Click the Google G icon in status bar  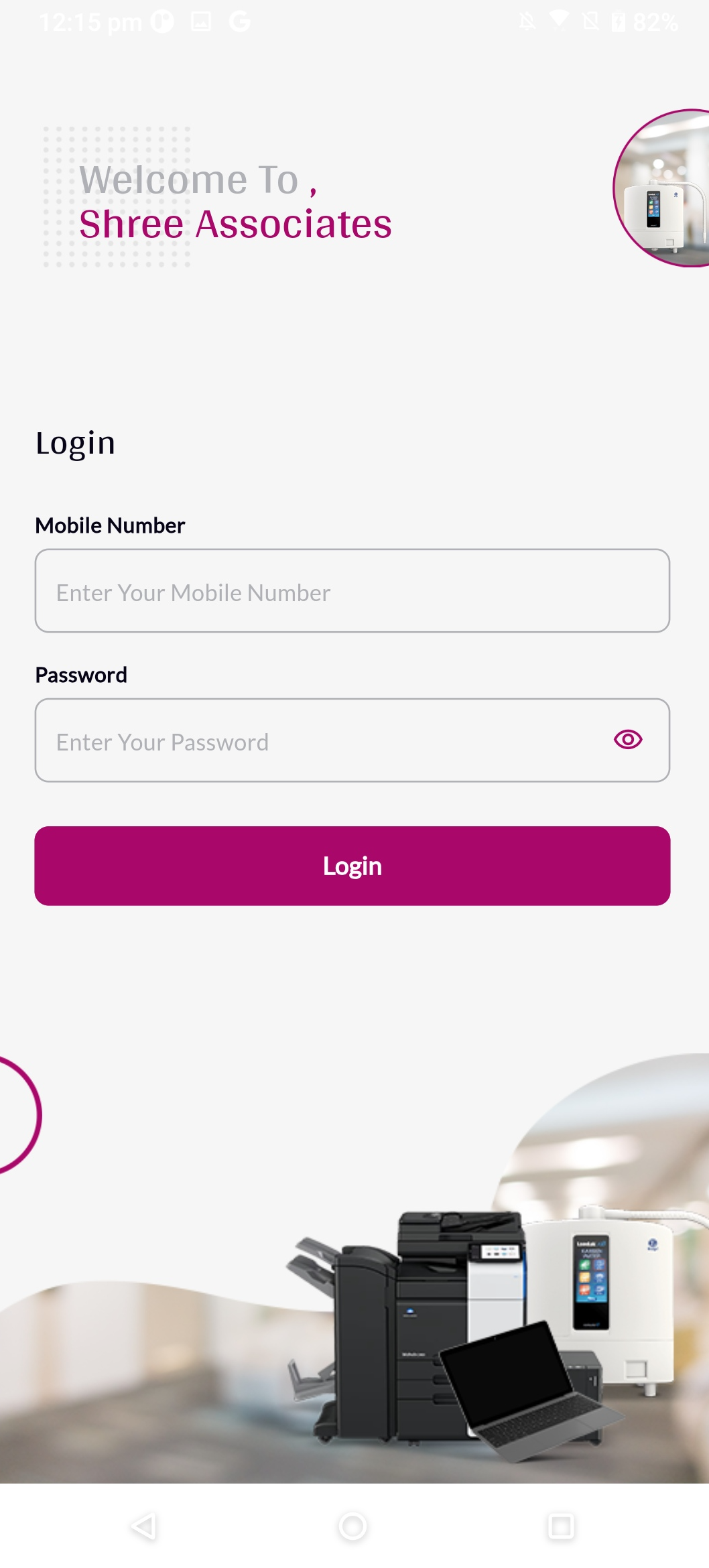tap(239, 20)
